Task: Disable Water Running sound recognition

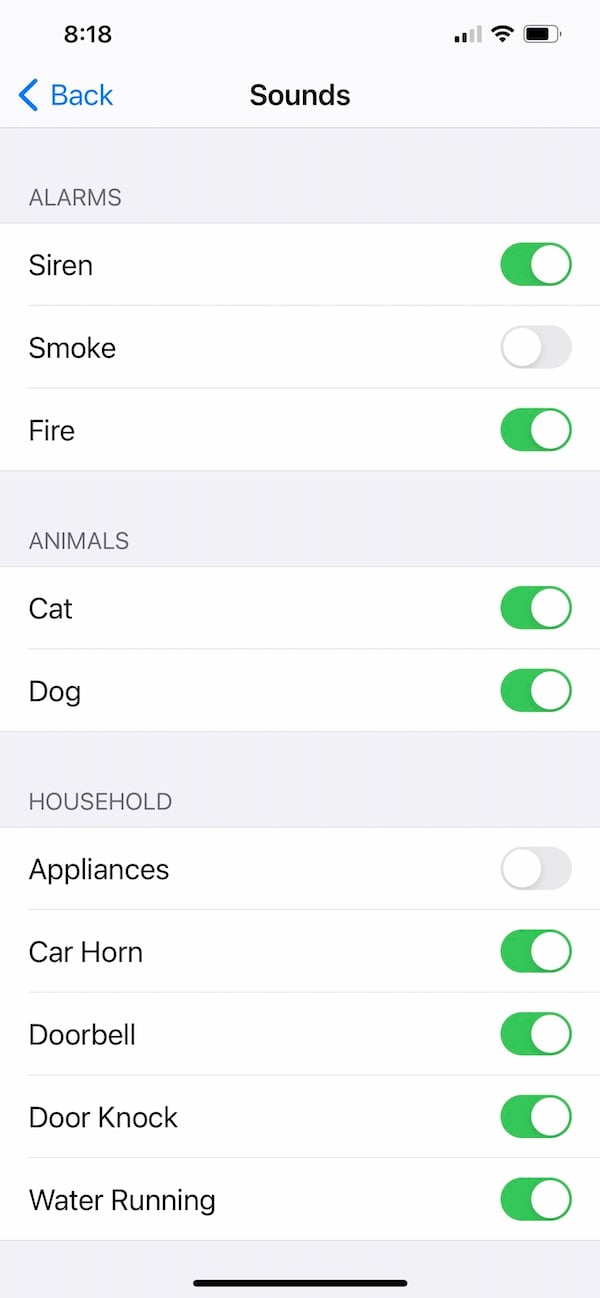Action: click(x=535, y=1200)
